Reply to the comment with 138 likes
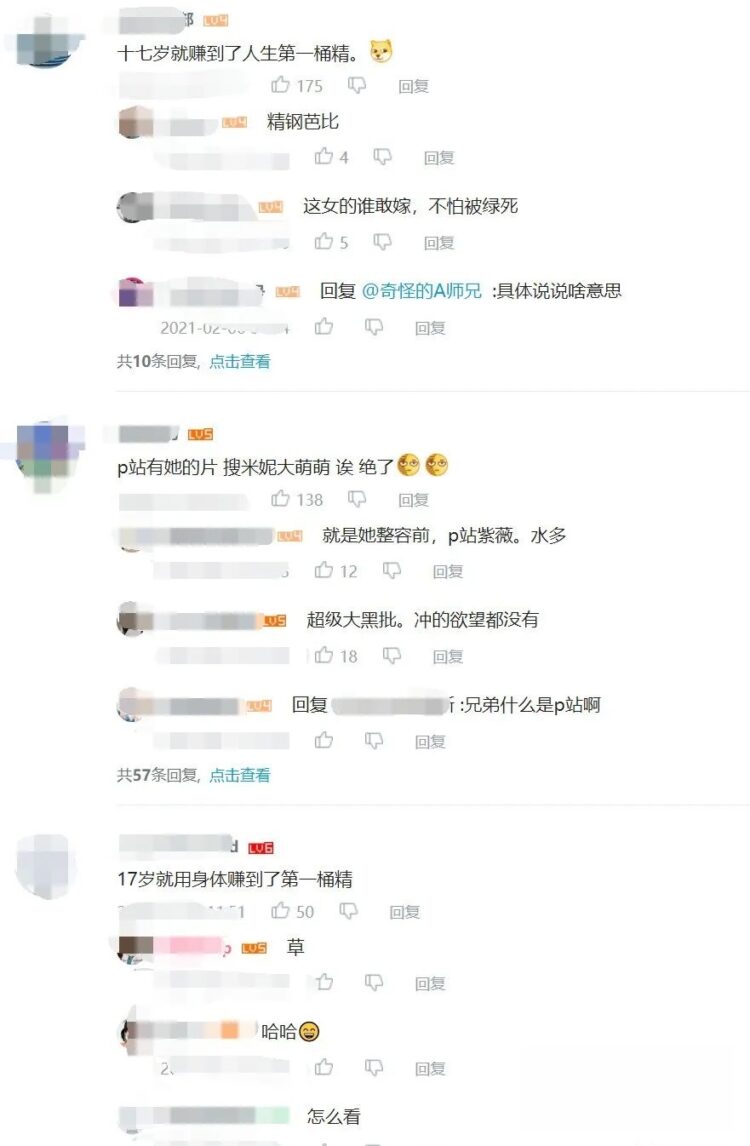Viewport: 750px width, 1146px height. tap(413, 500)
